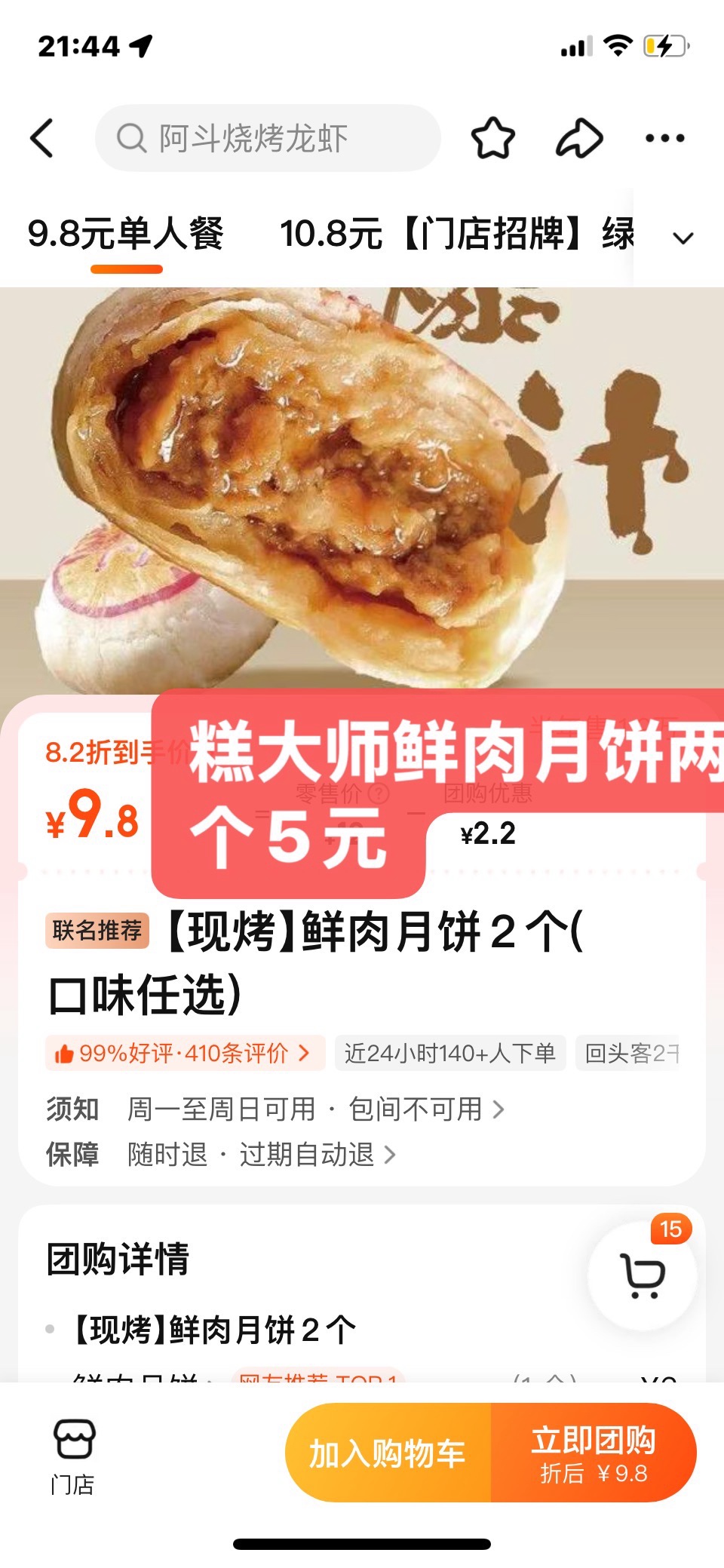Tap 加入购物车 to add to cart
The image size is (724, 1568).
388,1453
